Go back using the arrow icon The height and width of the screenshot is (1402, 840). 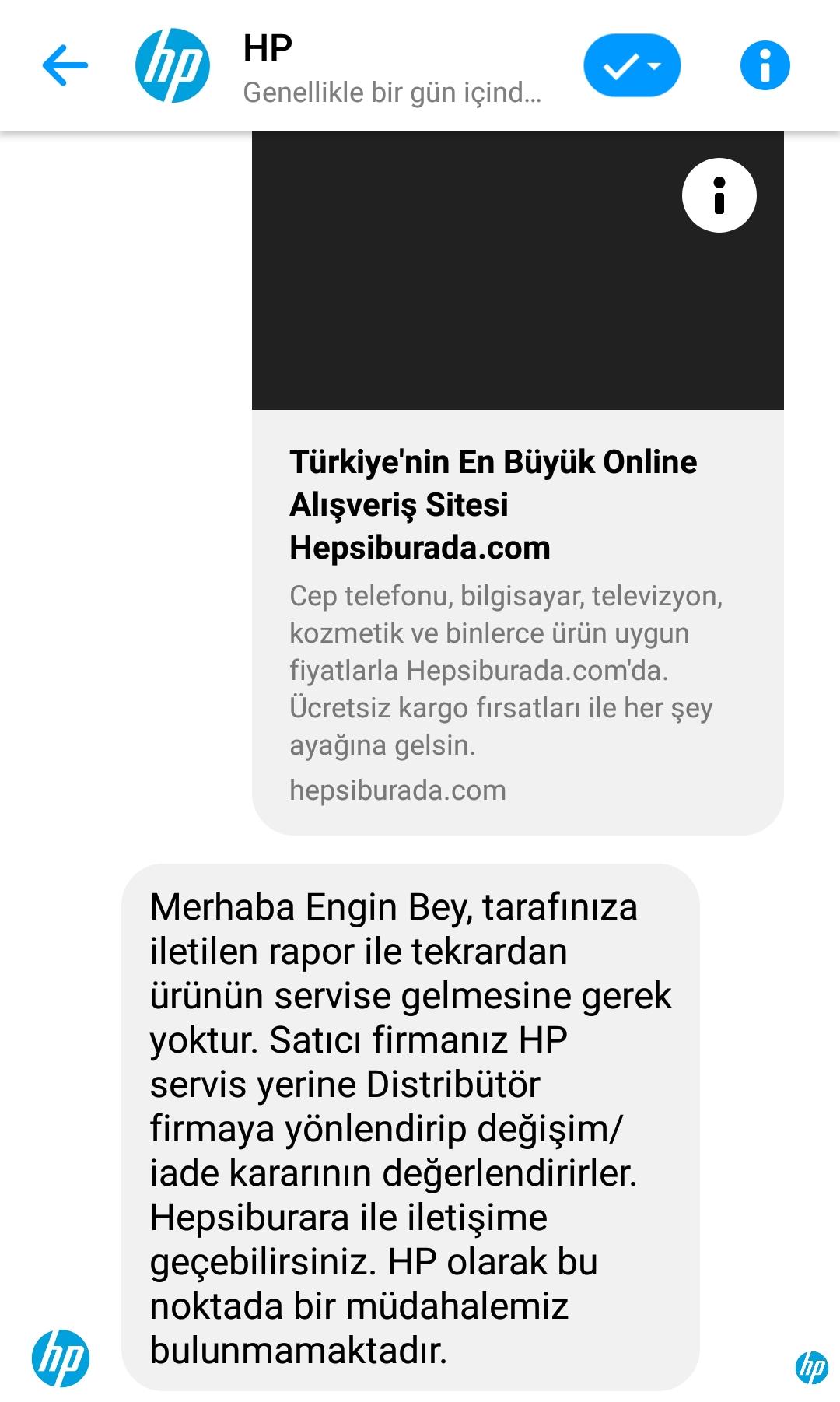click(65, 65)
